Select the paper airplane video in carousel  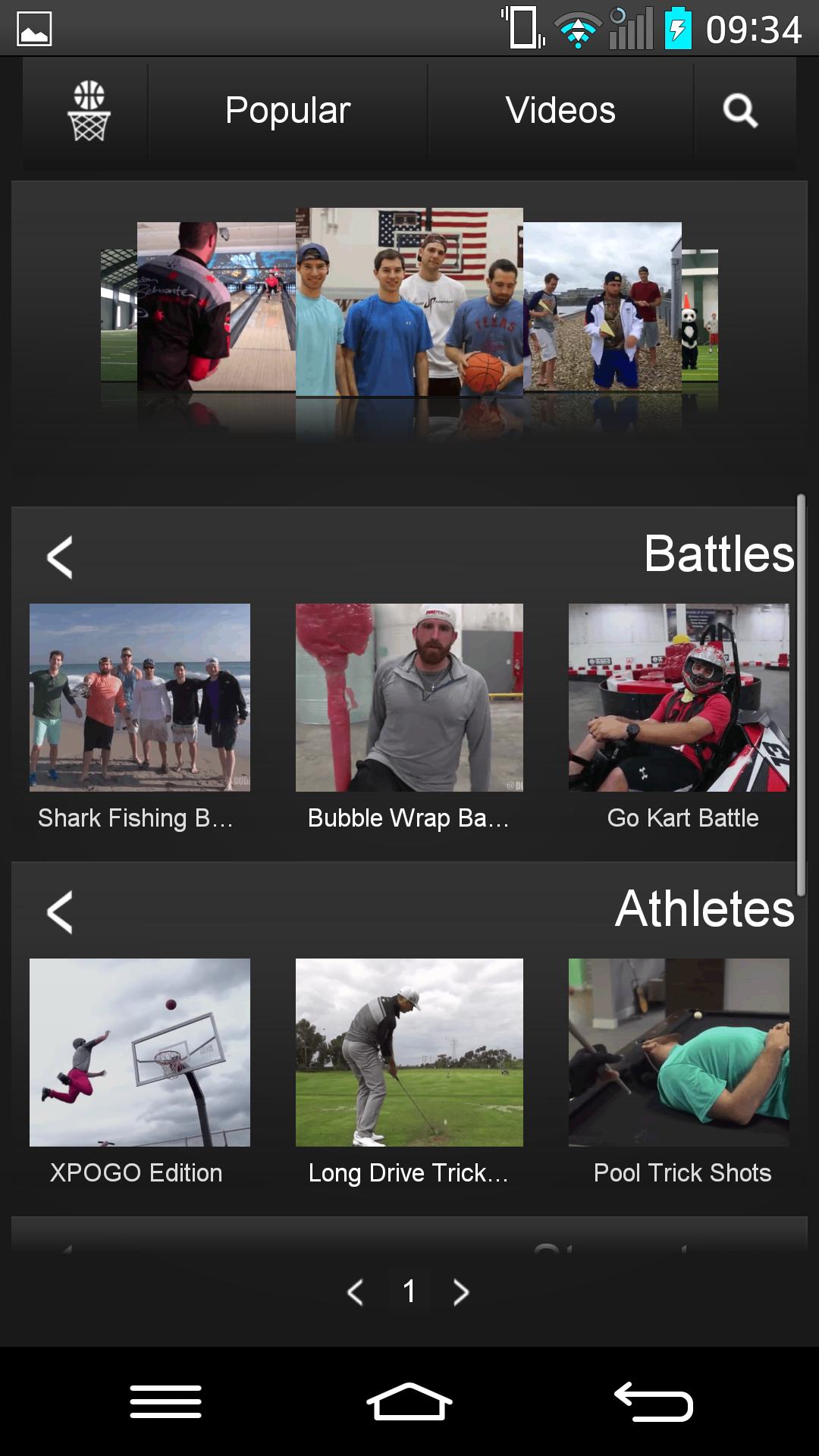click(603, 306)
